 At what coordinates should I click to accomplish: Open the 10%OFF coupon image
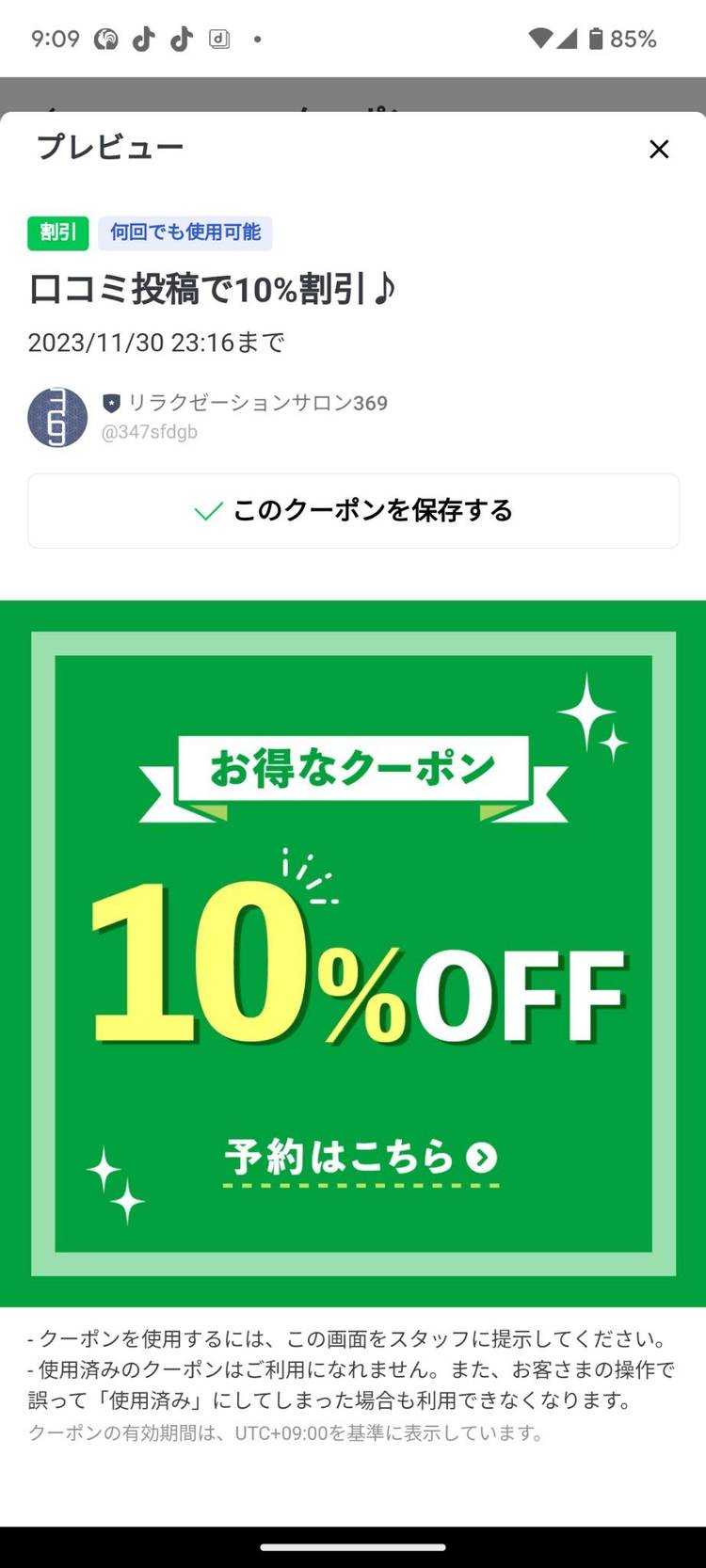353,952
